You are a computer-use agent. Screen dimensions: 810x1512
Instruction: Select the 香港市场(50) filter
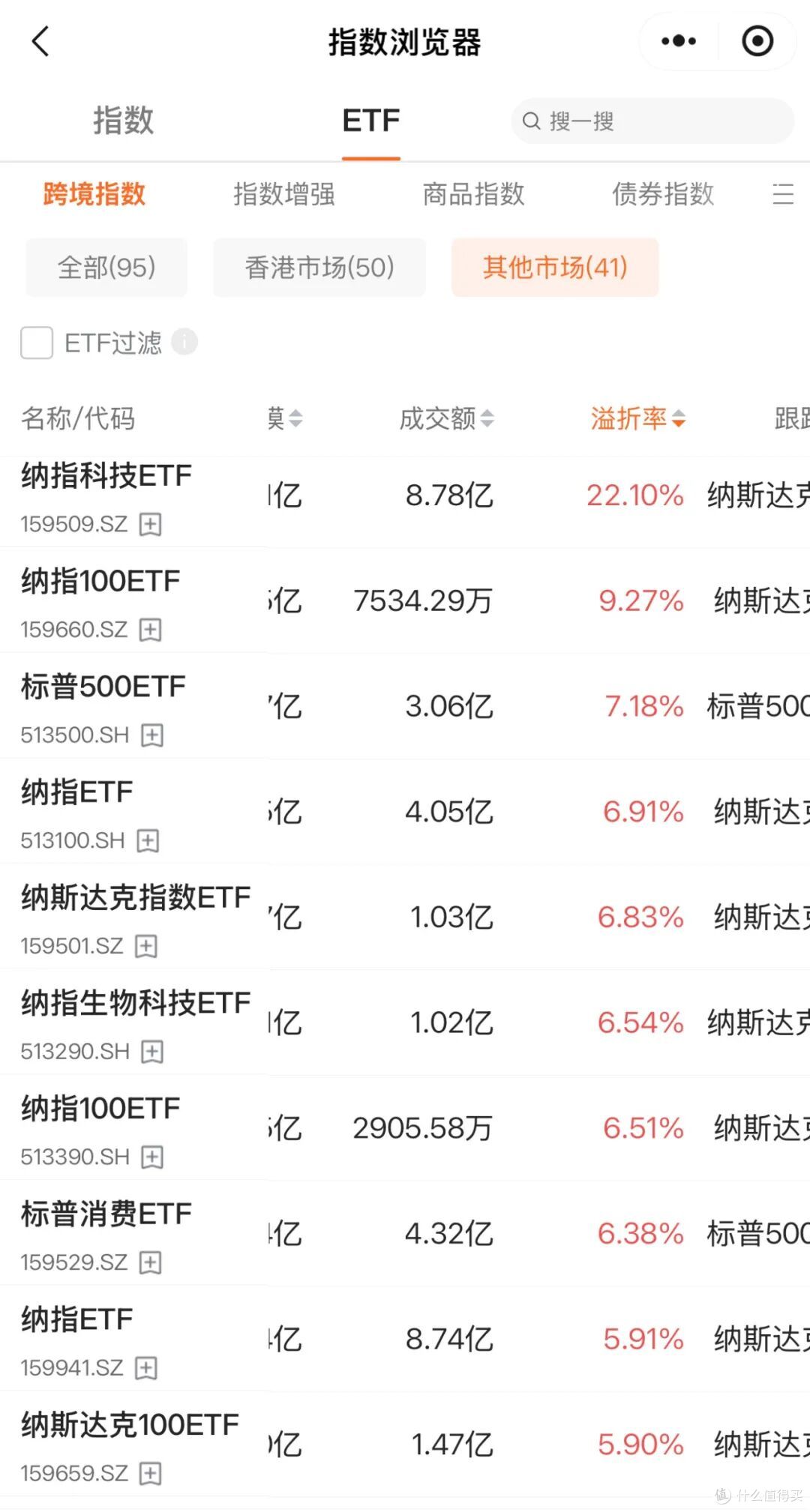pos(319,268)
